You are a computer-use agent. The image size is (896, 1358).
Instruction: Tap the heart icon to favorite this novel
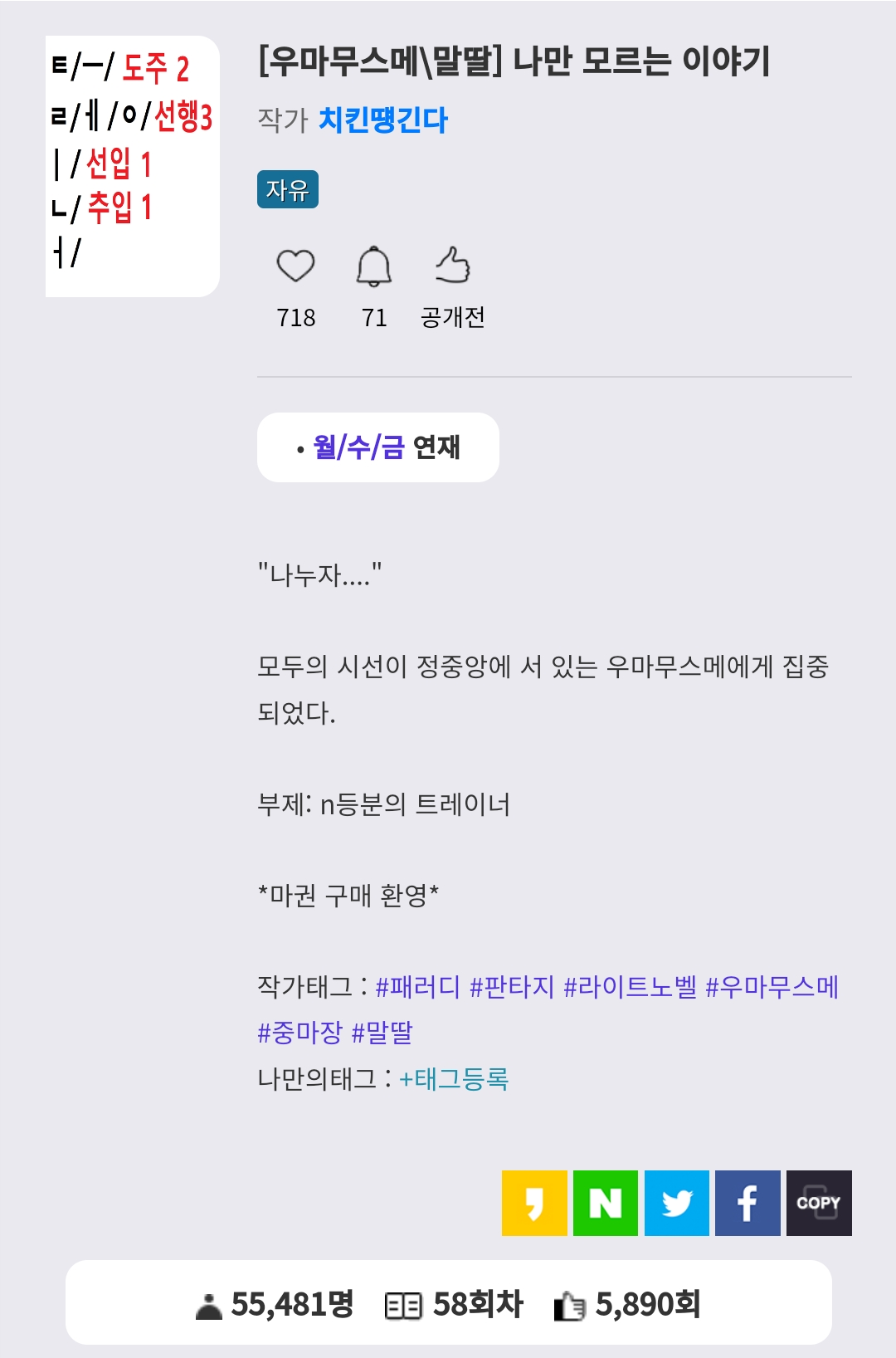295,266
